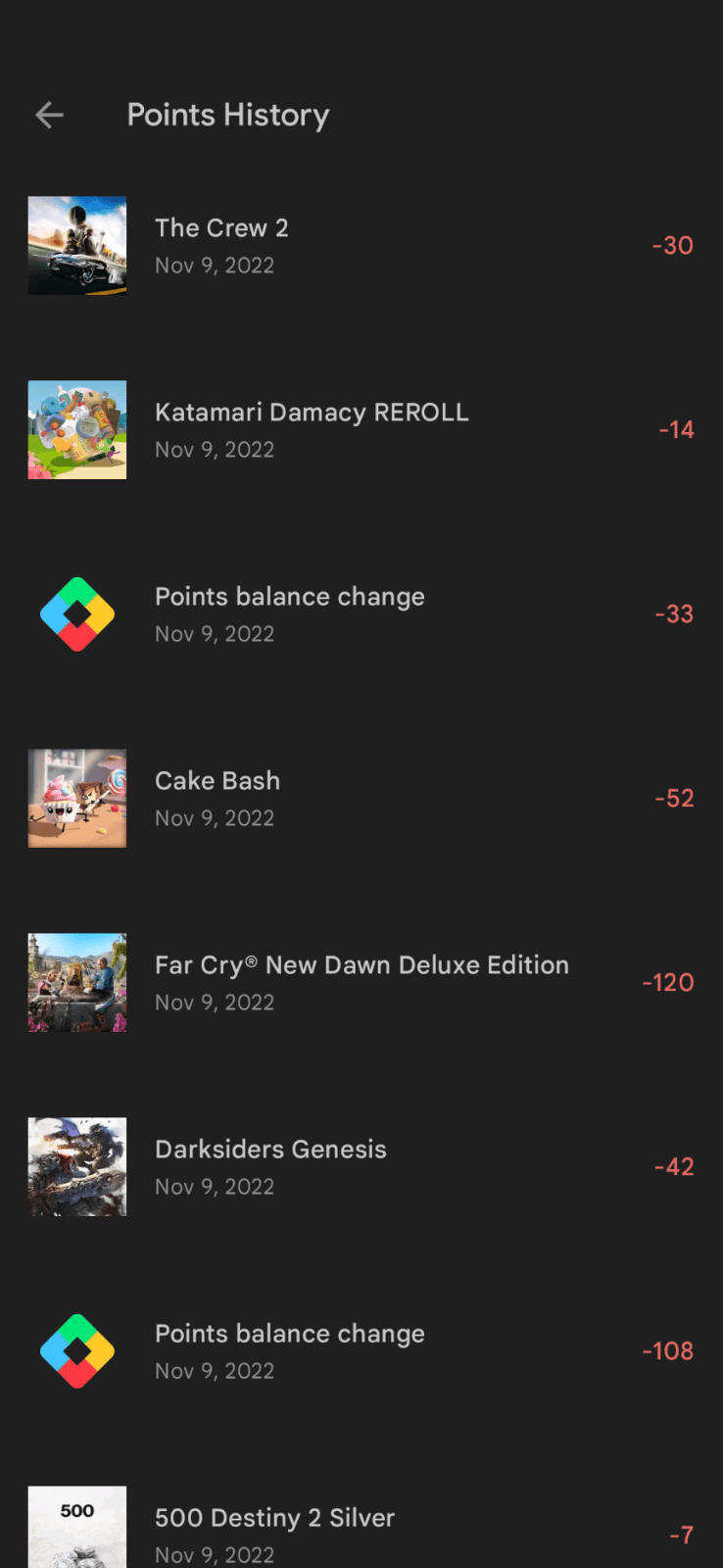Click the -33 Points balance change amount
The image size is (723, 1568).
point(673,613)
